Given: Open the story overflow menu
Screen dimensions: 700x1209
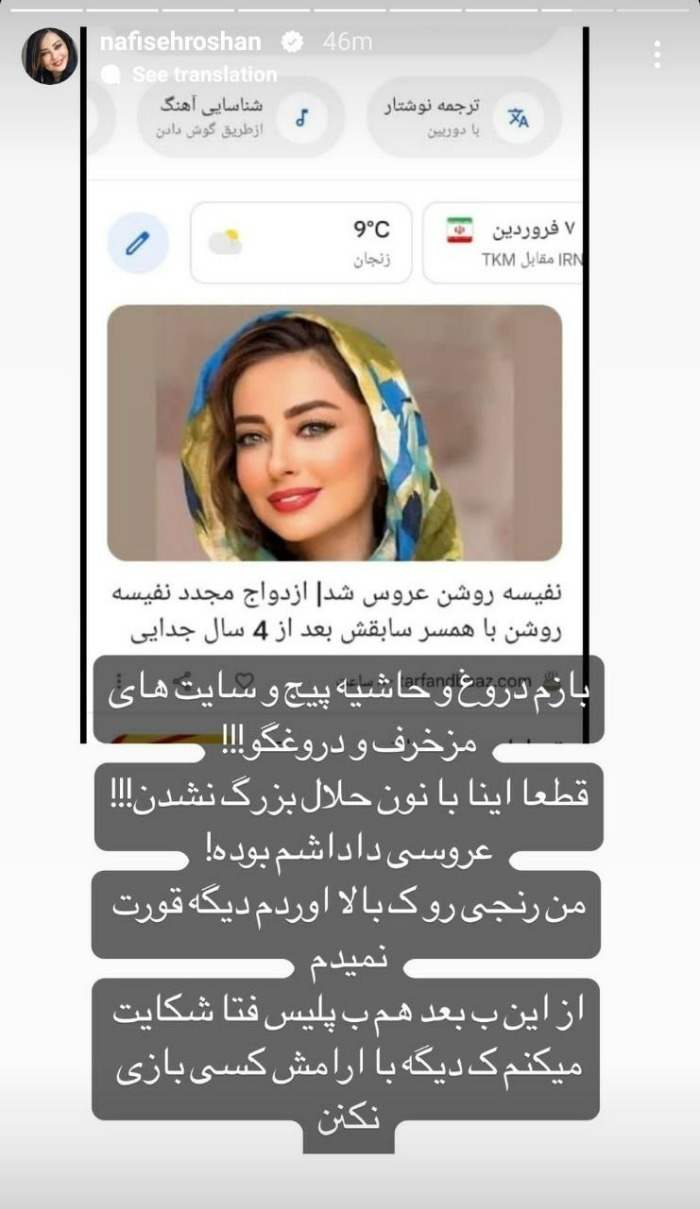Looking at the screenshot, I should click(x=657, y=55).
